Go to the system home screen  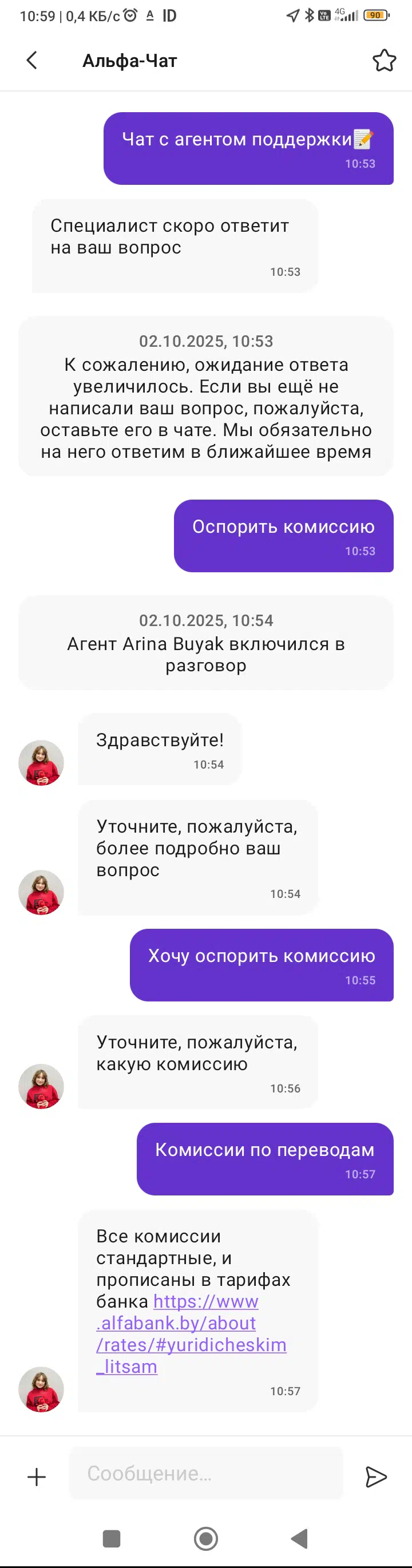(205, 1539)
